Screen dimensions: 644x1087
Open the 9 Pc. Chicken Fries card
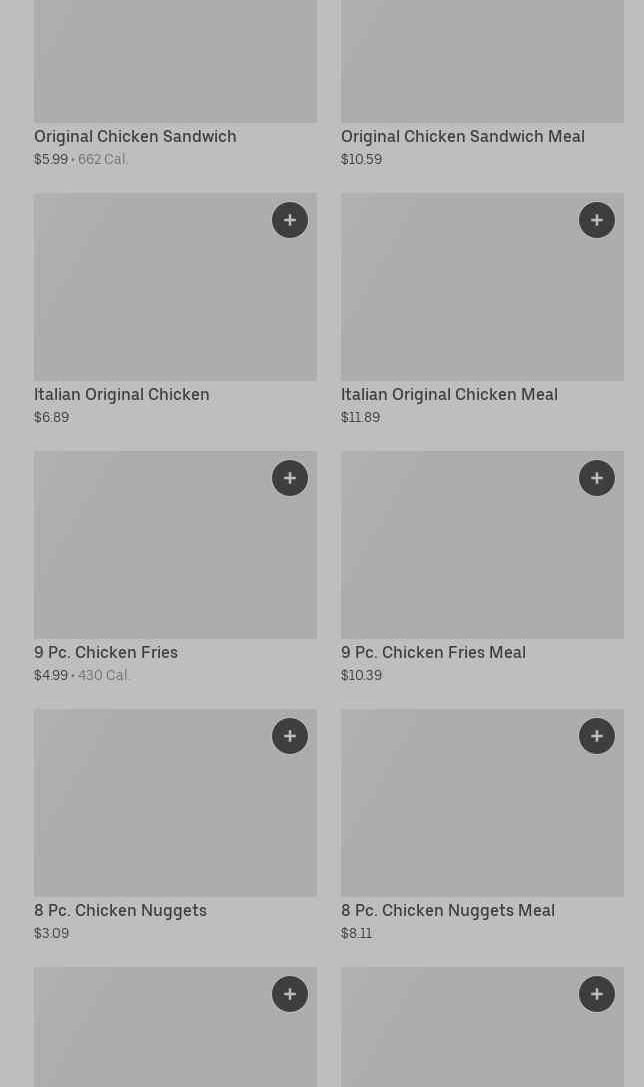click(175, 567)
